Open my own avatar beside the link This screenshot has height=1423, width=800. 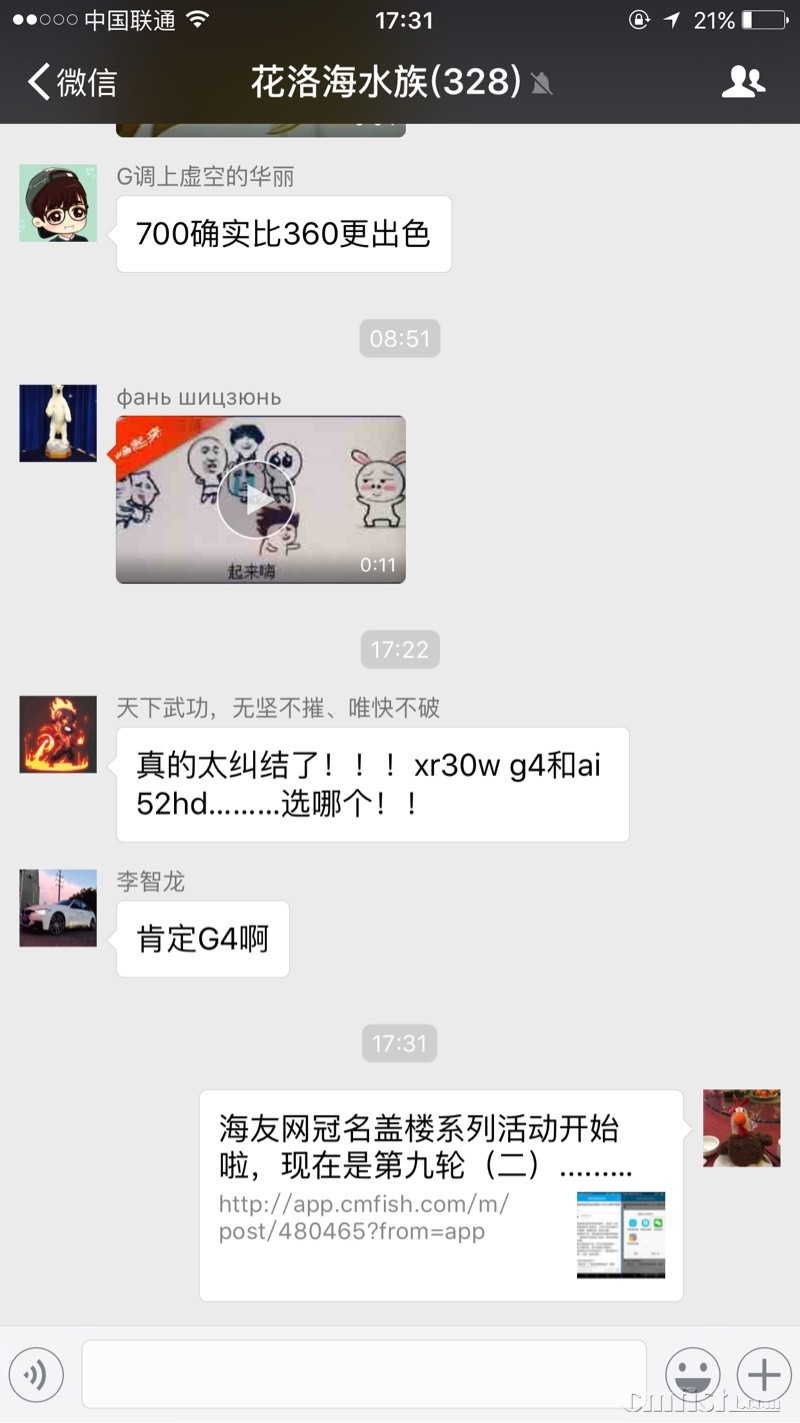click(741, 1128)
